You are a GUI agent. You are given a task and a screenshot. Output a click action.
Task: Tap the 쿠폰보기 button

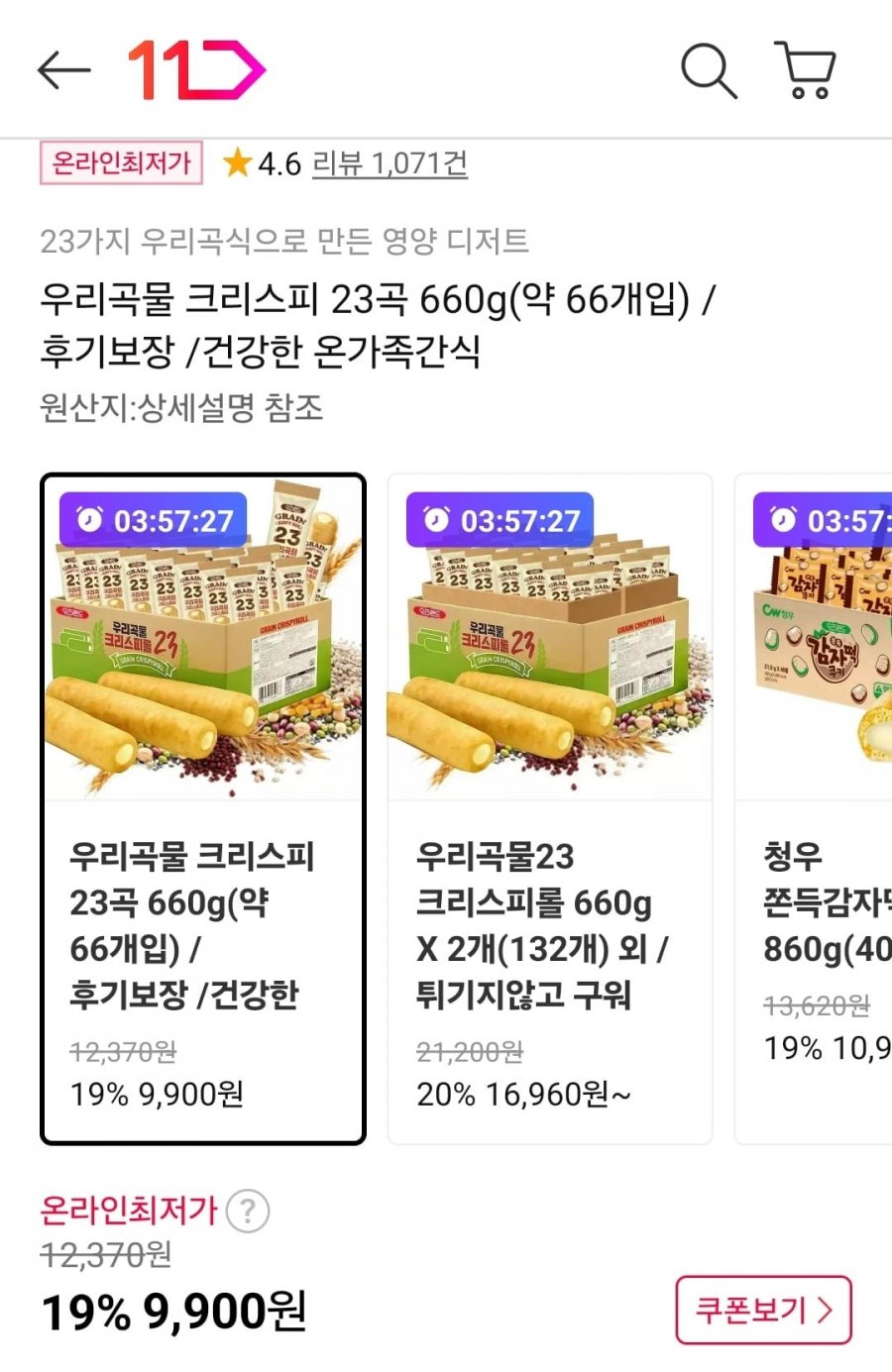(x=763, y=1310)
